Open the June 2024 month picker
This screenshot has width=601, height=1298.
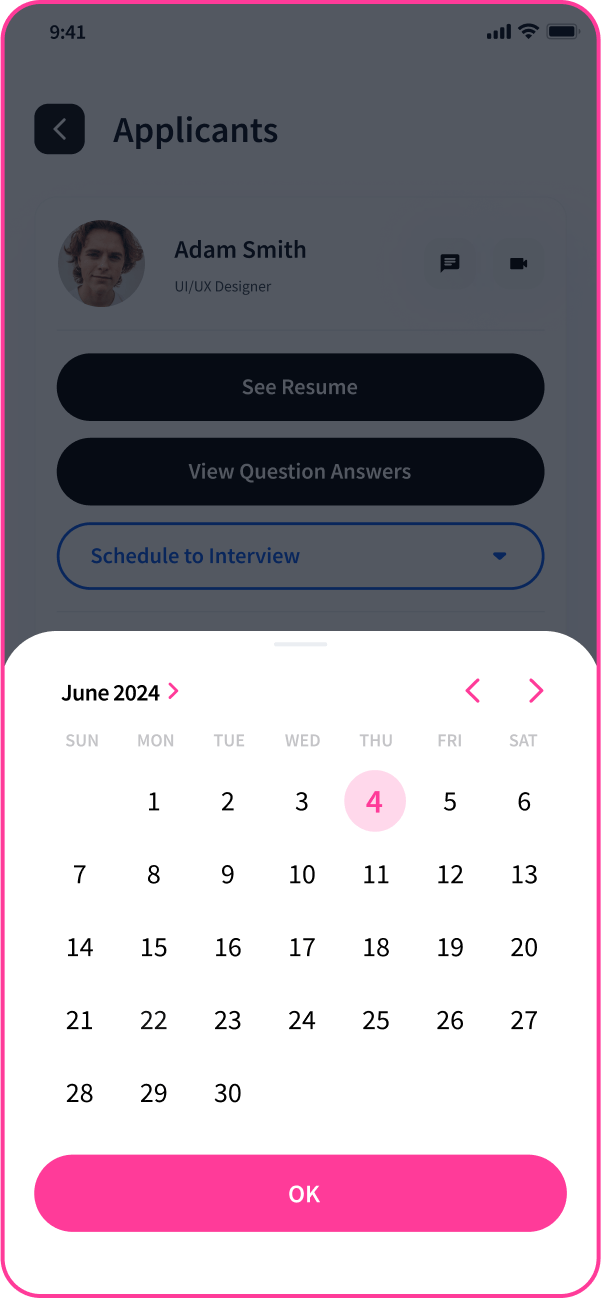pyautogui.click(x=120, y=692)
